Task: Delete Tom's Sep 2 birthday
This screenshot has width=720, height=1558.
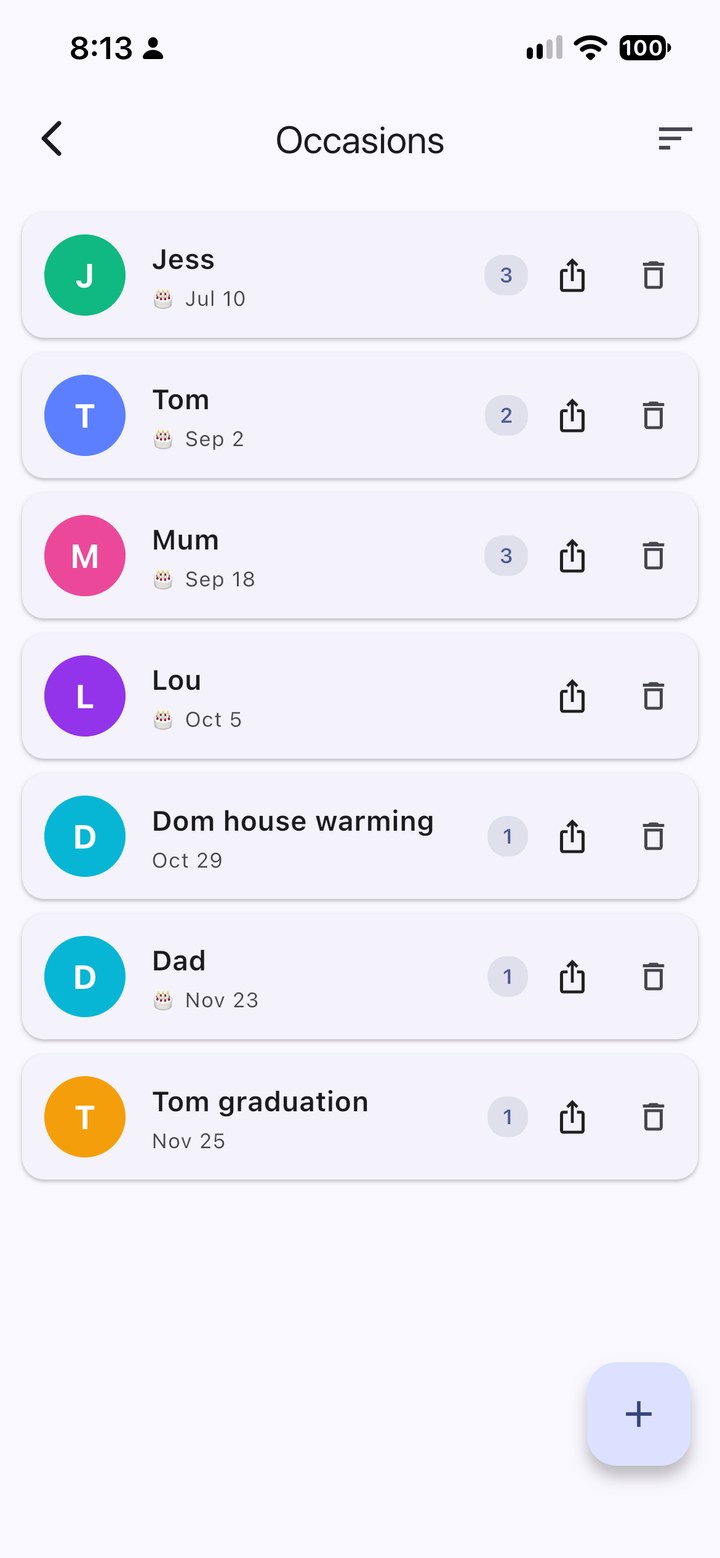Action: (653, 415)
